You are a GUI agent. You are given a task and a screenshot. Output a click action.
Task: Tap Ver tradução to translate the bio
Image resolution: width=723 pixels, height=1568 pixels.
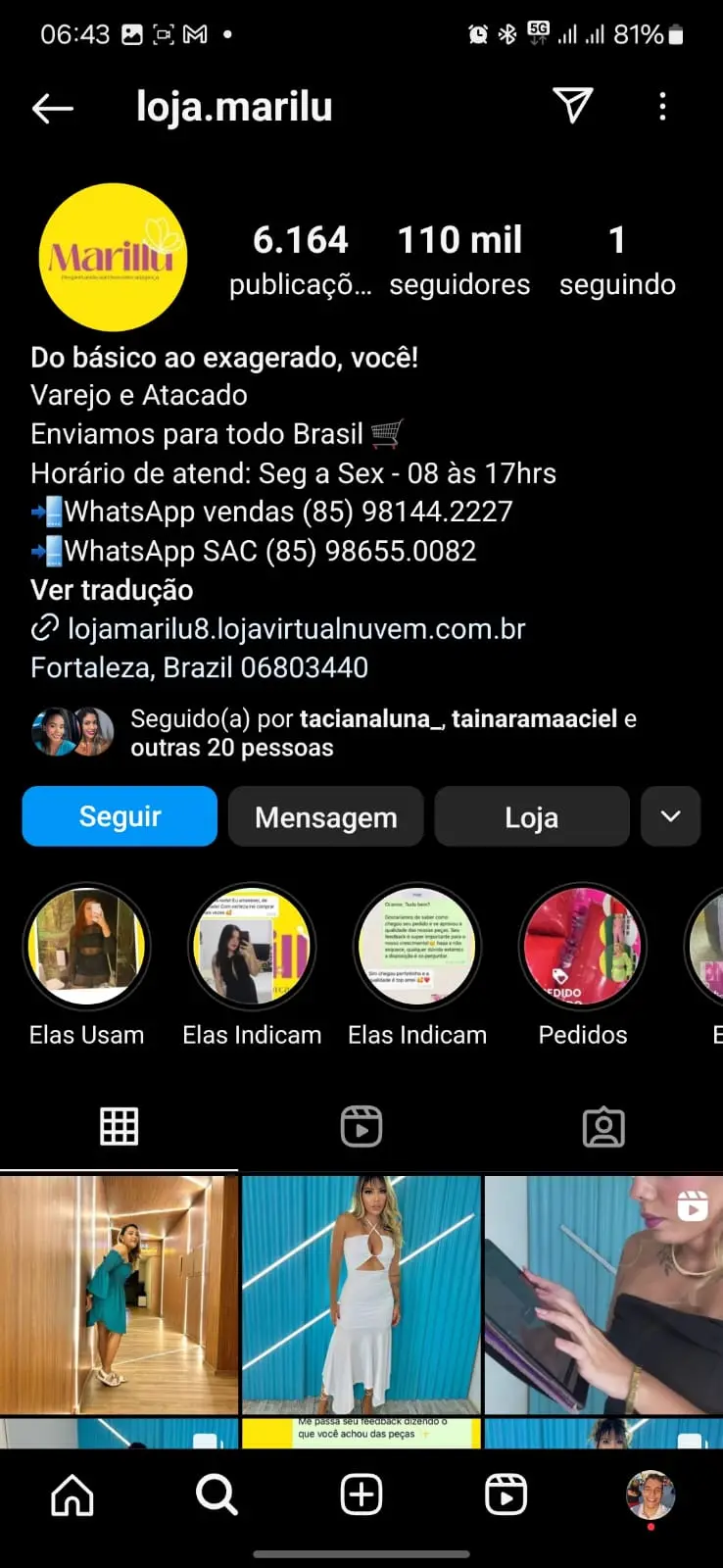click(112, 590)
